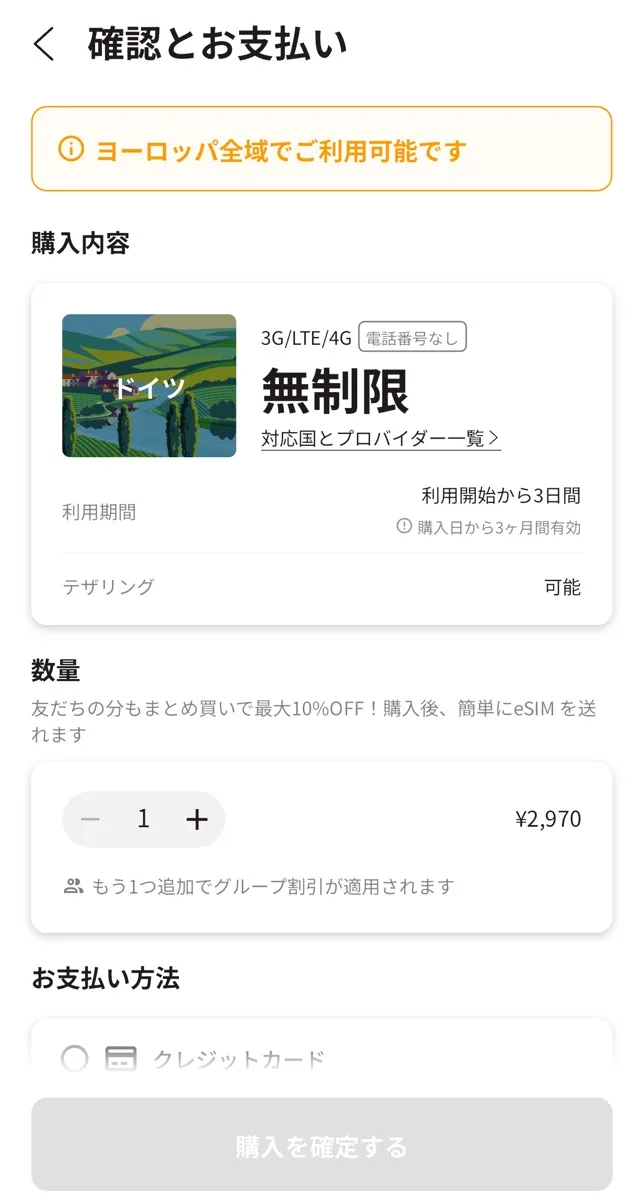Tap 購入を確定する button
644x1200 pixels.
[322, 1146]
